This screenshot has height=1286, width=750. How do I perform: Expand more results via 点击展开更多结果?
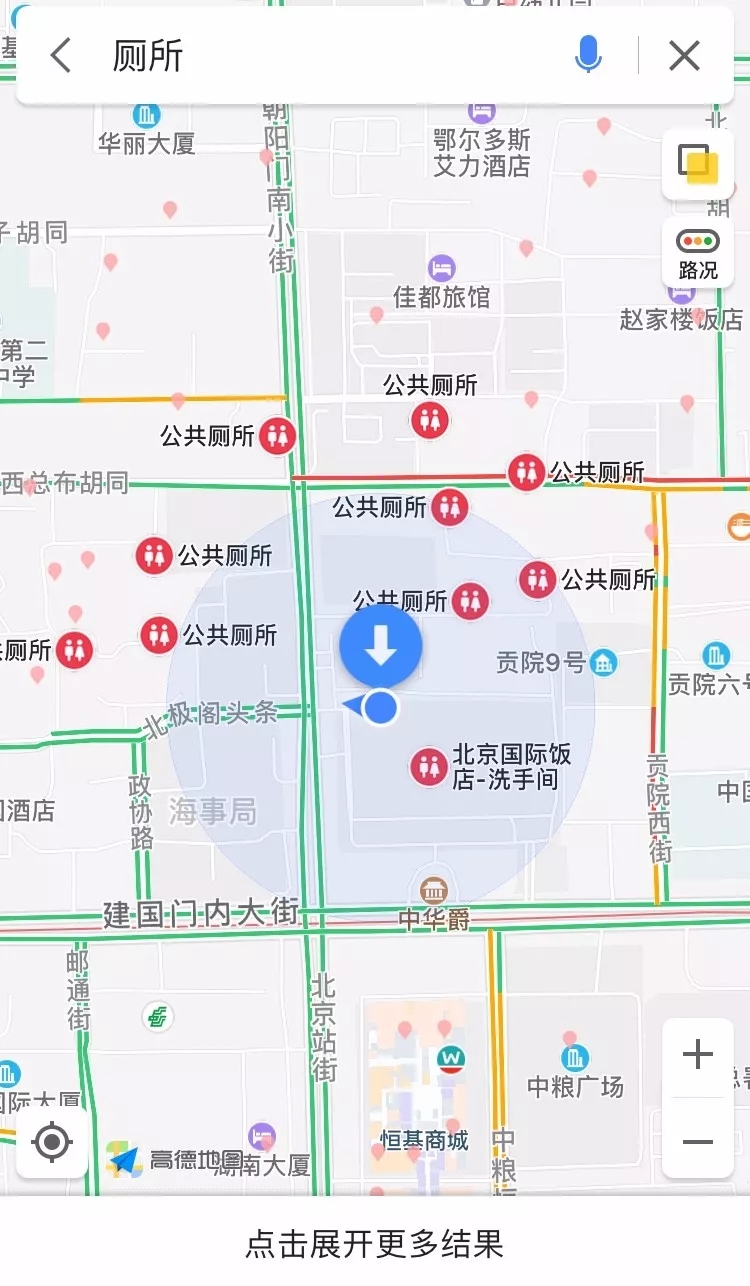coord(375,1244)
